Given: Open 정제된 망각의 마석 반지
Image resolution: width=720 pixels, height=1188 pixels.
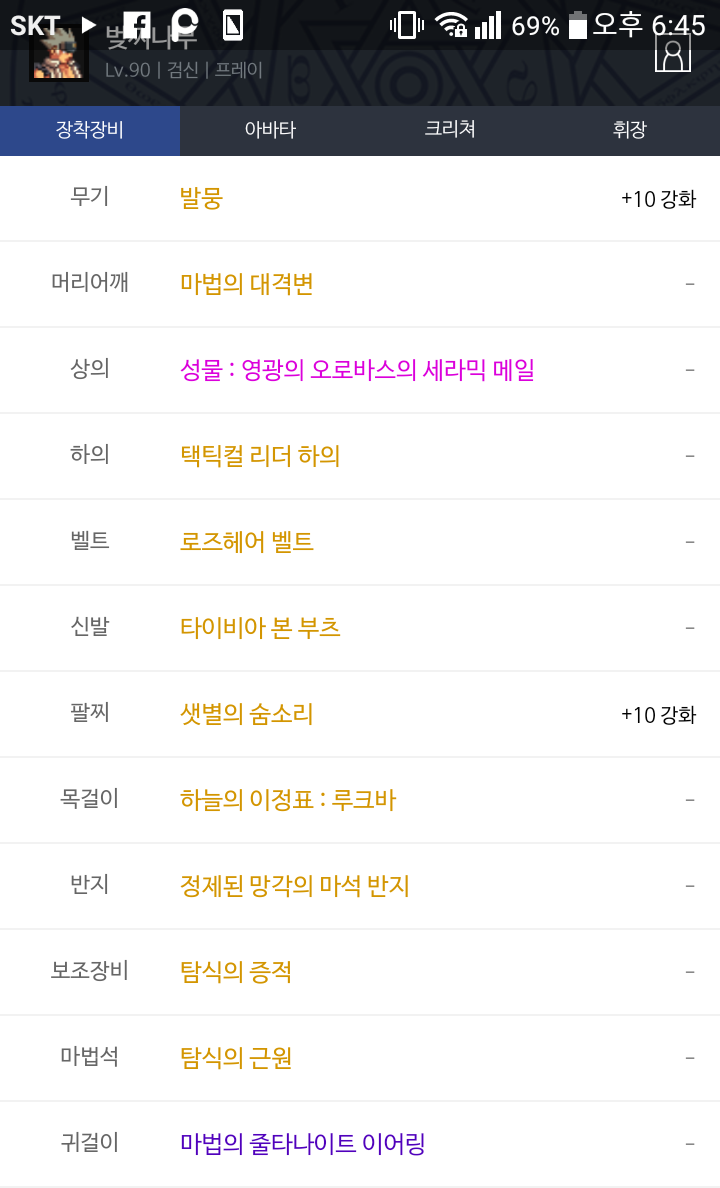Looking at the screenshot, I should point(295,886).
